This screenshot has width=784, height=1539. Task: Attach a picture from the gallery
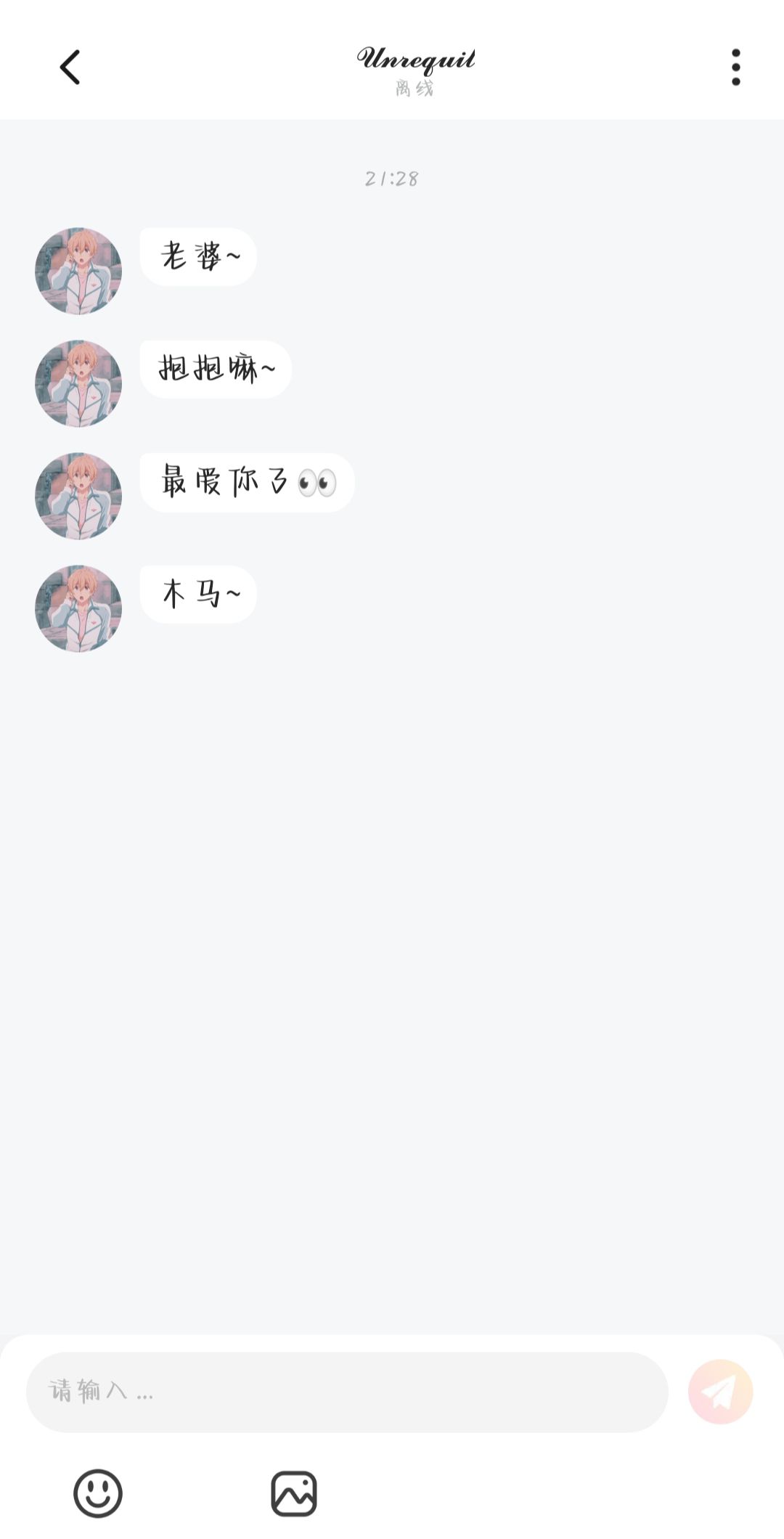(294, 1493)
